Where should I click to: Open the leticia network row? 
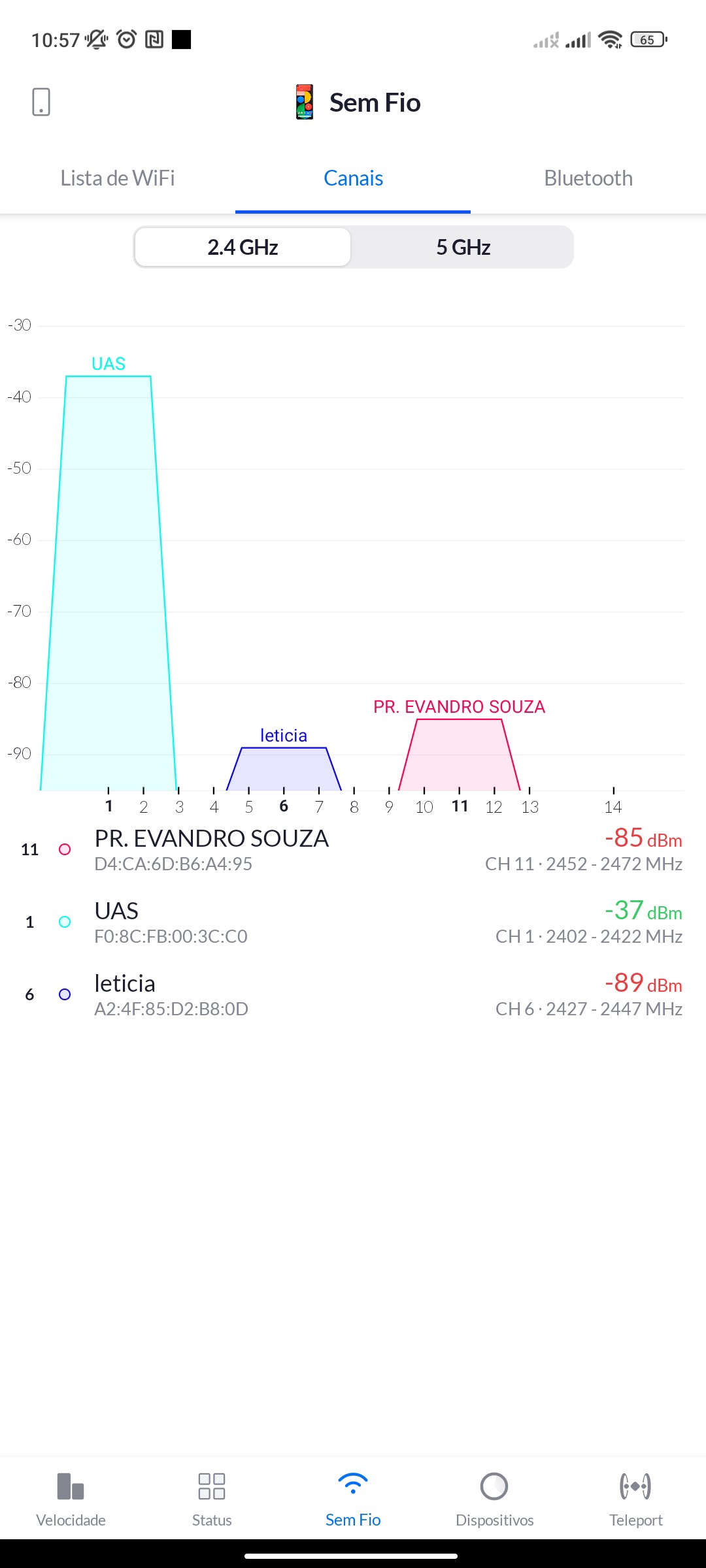tap(353, 994)
